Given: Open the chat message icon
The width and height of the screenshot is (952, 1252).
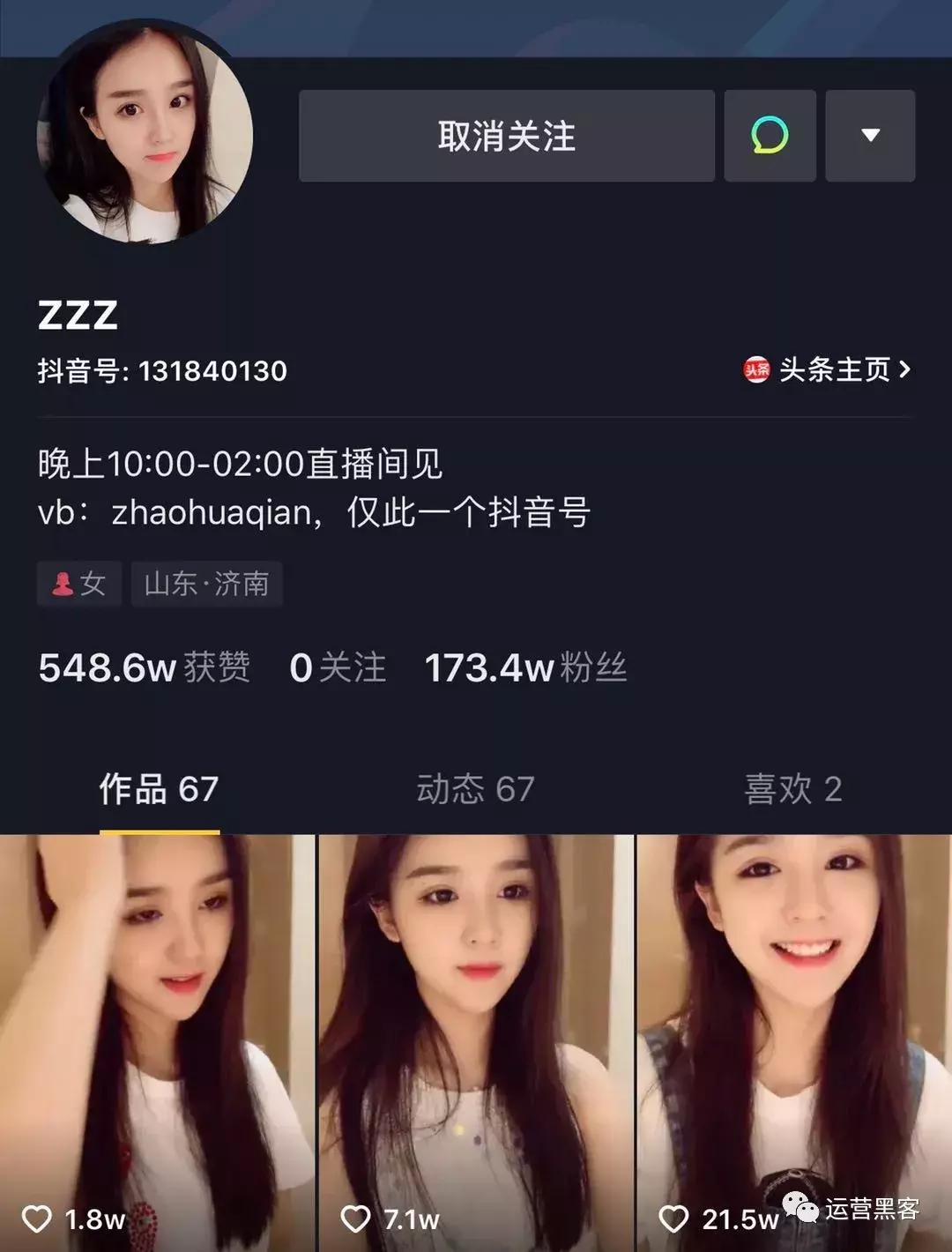Looking at the screenshot, I should point(768,137).
